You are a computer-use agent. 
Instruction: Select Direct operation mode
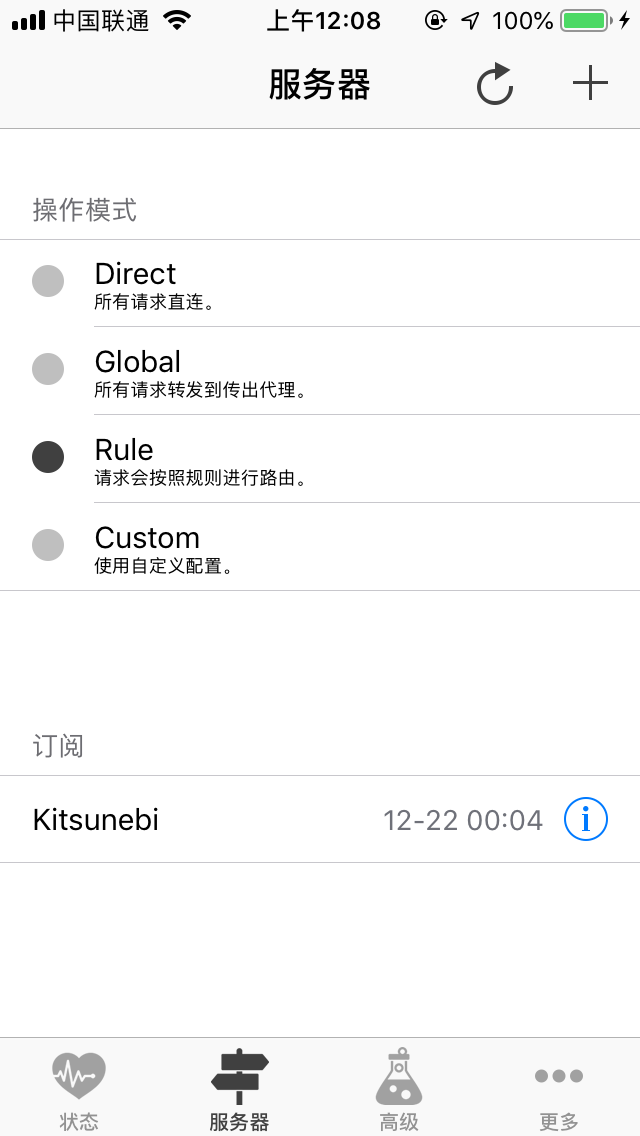[320, 283]
